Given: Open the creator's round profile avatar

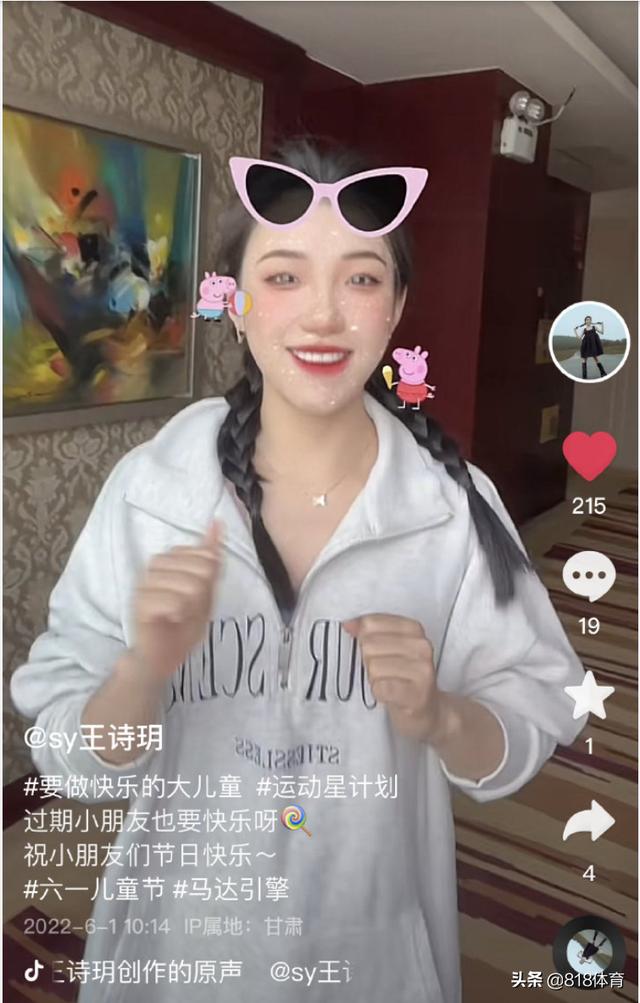Looking at the screenshot, I should tap(589, 342).
